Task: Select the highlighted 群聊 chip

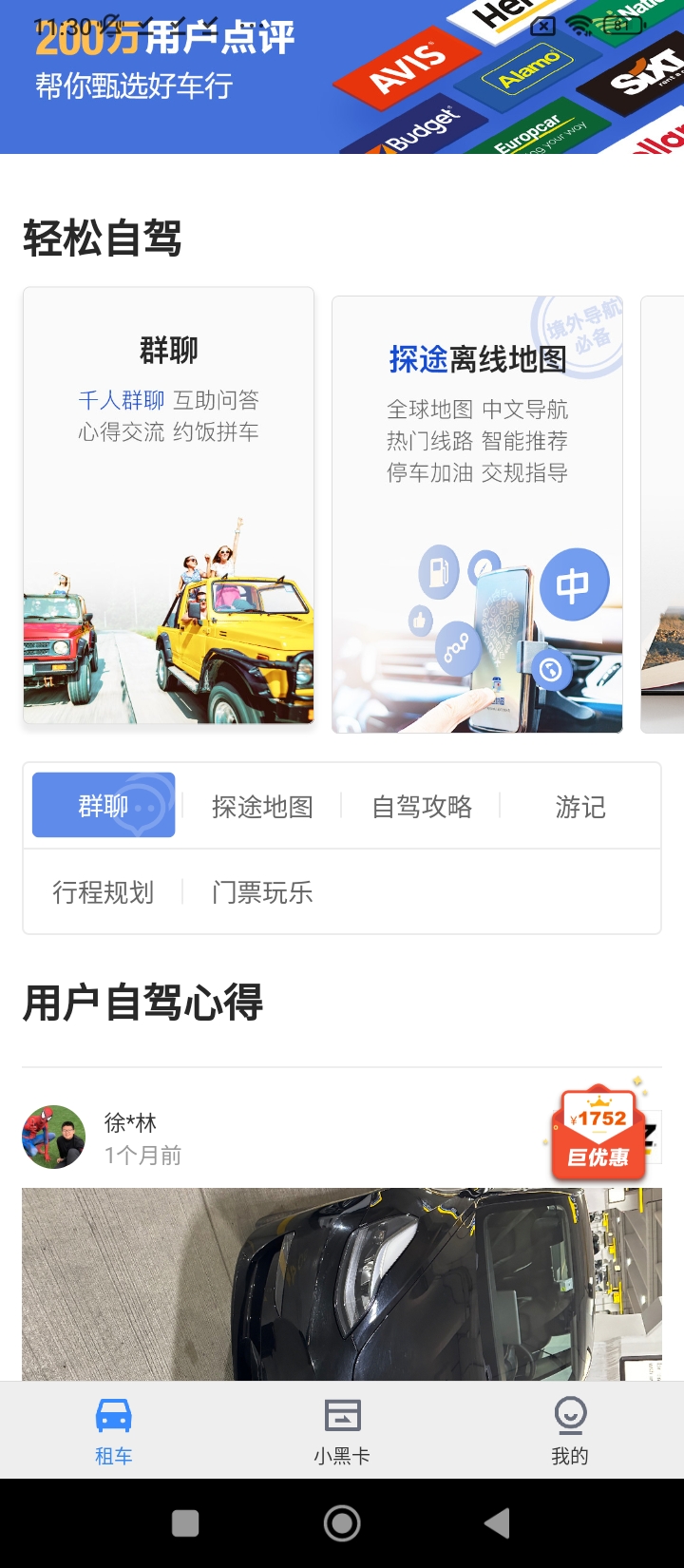Action: tap(104, 805)
